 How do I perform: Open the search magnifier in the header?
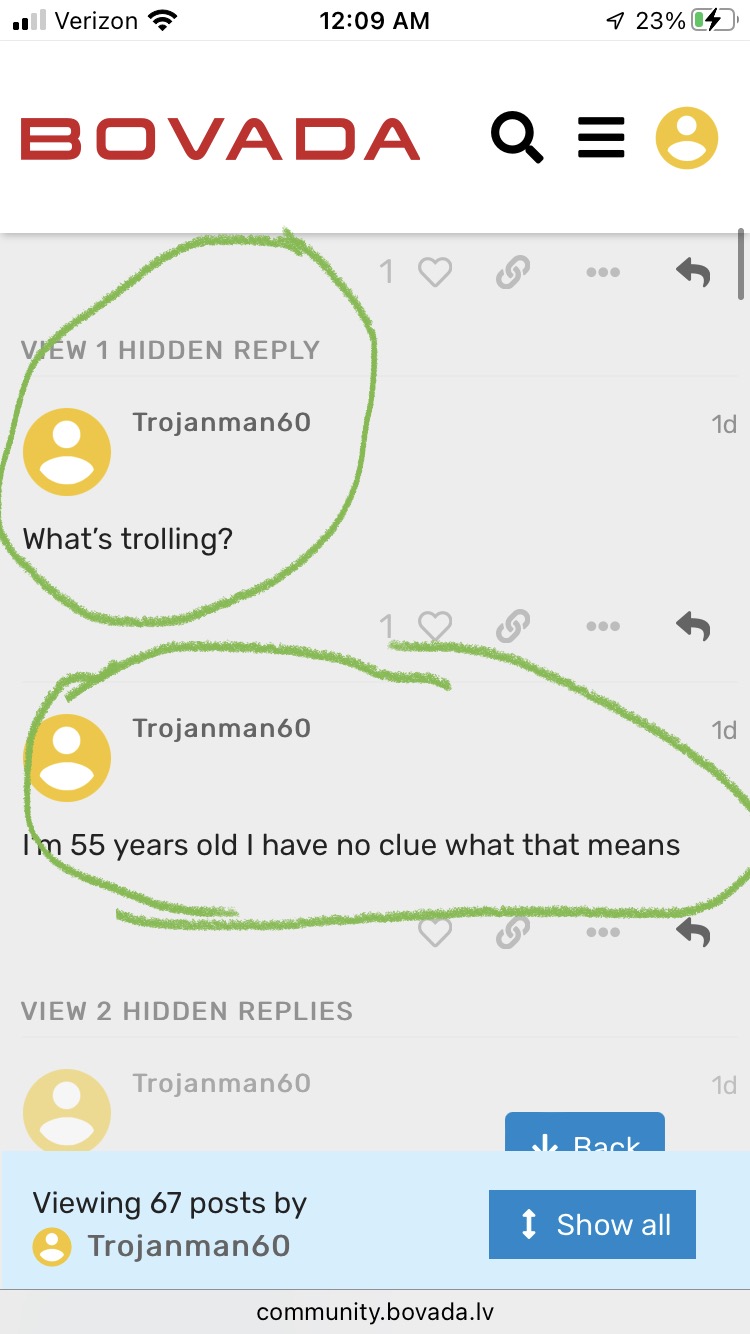517,138
